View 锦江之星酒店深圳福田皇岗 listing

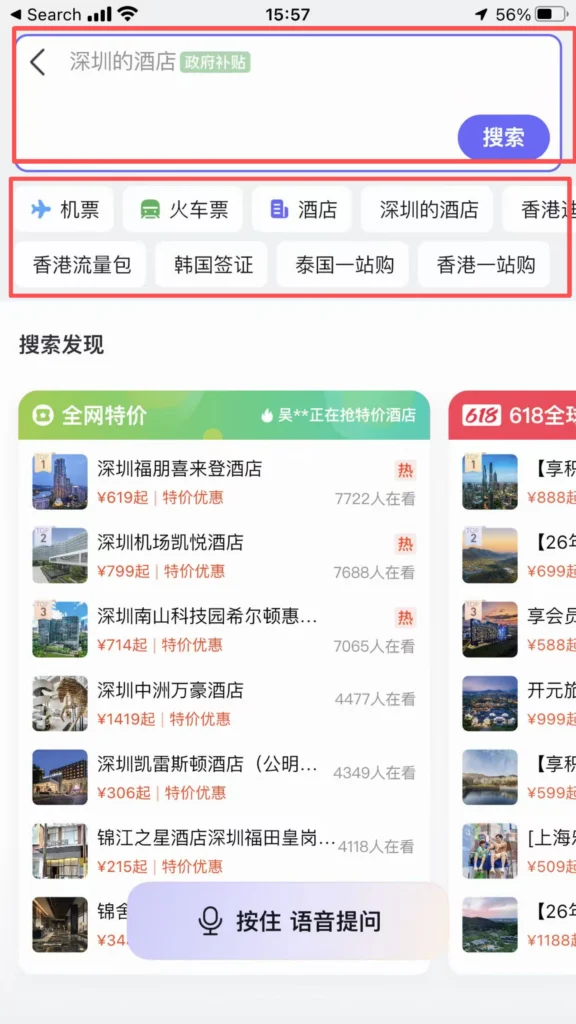224,851
